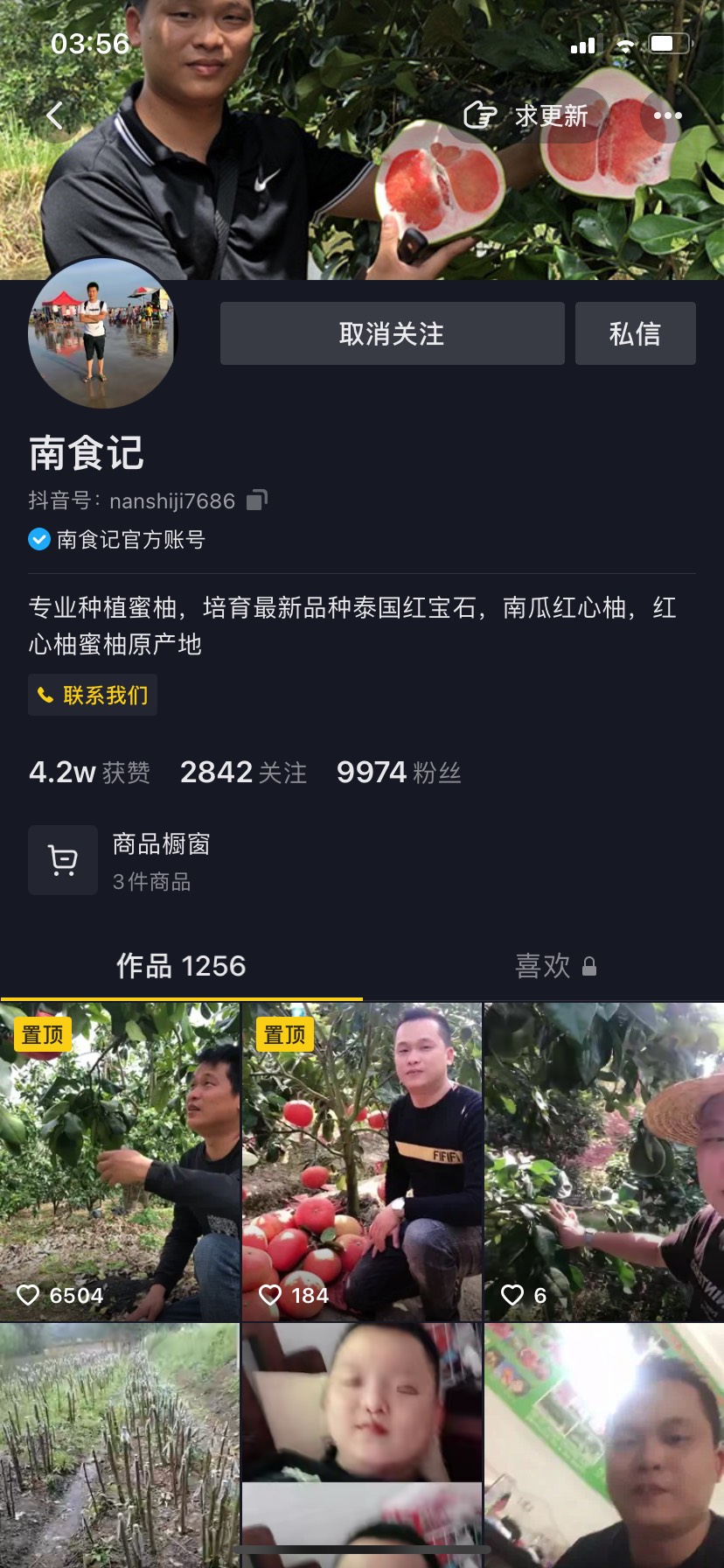Open the profile avatar photo
This screenshot has width=724, height=1568.
[x=102, y=334]
